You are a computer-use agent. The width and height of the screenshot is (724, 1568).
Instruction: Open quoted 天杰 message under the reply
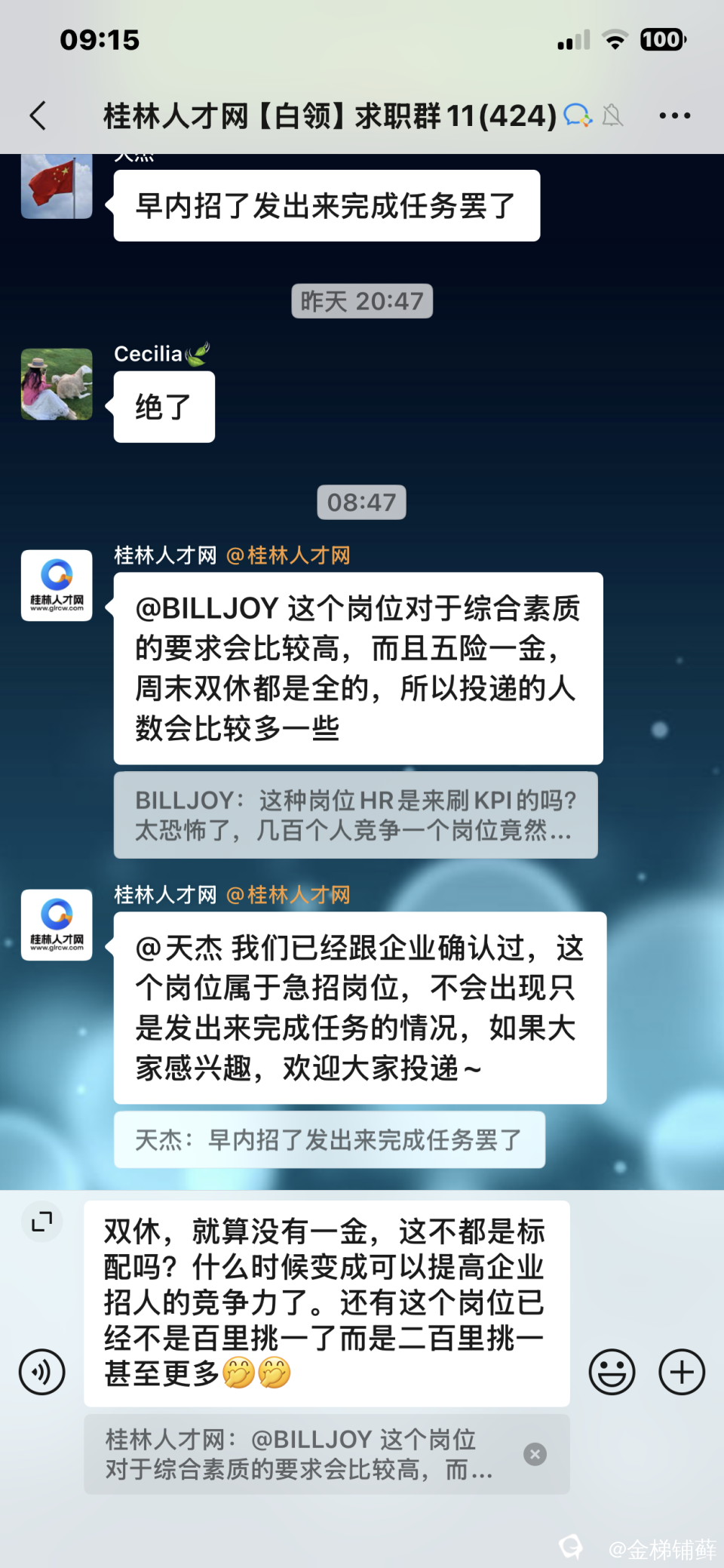coord(329,1139)
